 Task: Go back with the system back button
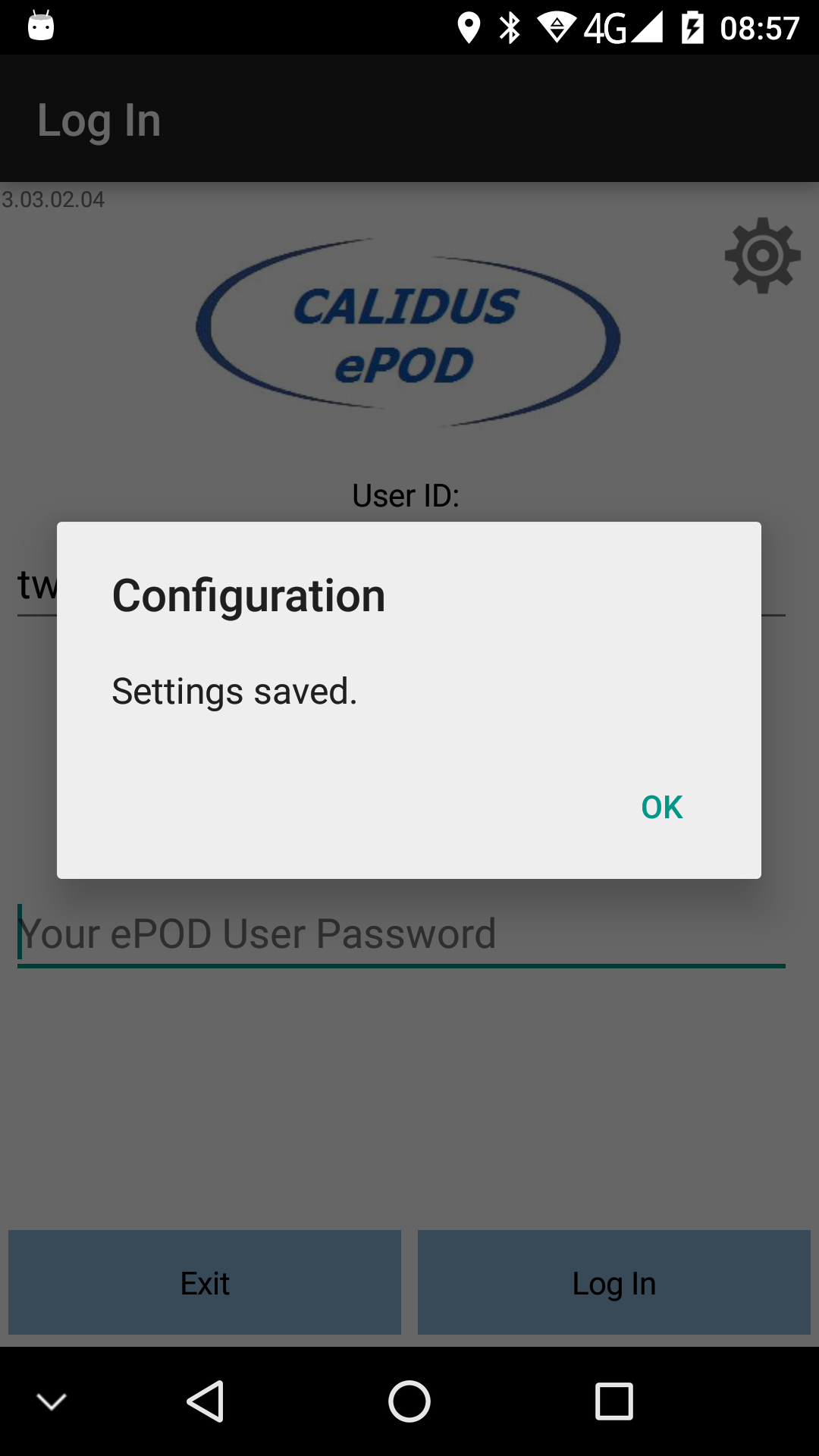pyautogui.click(x=205, y=1401)
